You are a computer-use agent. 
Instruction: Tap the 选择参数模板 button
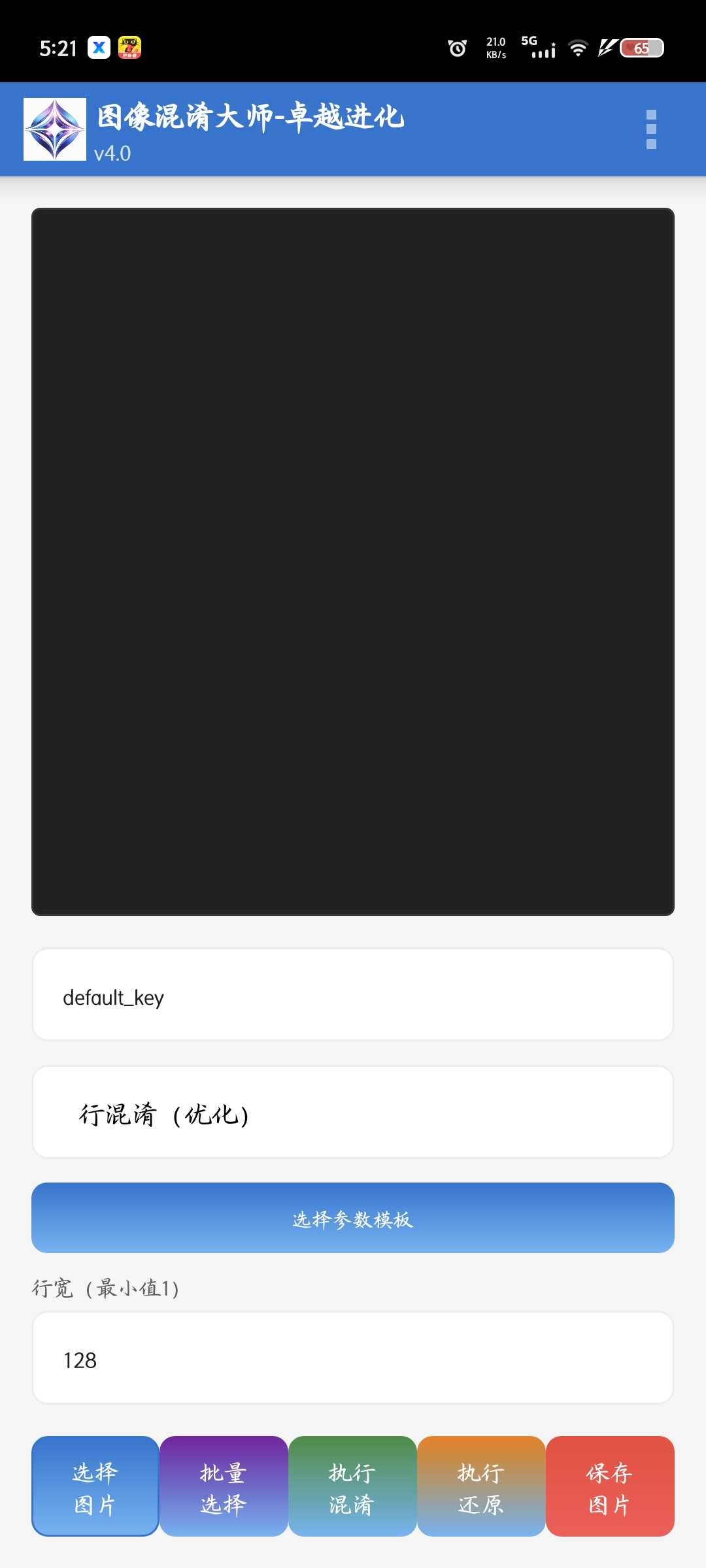click(x=353, y=1218)
